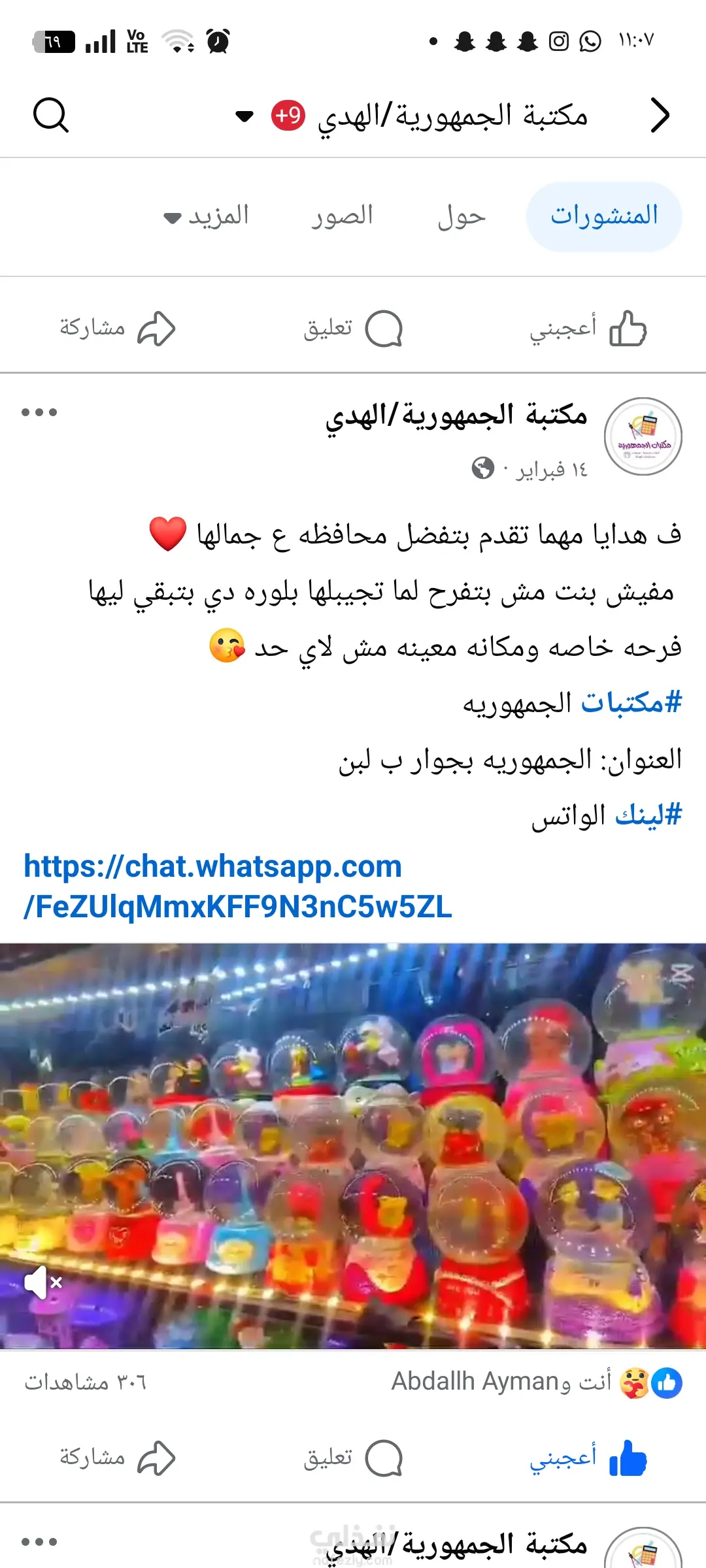706x1568 pixels.
Task: View the reactions from Abdallh Ayman and you
Action: (536, 1382)
